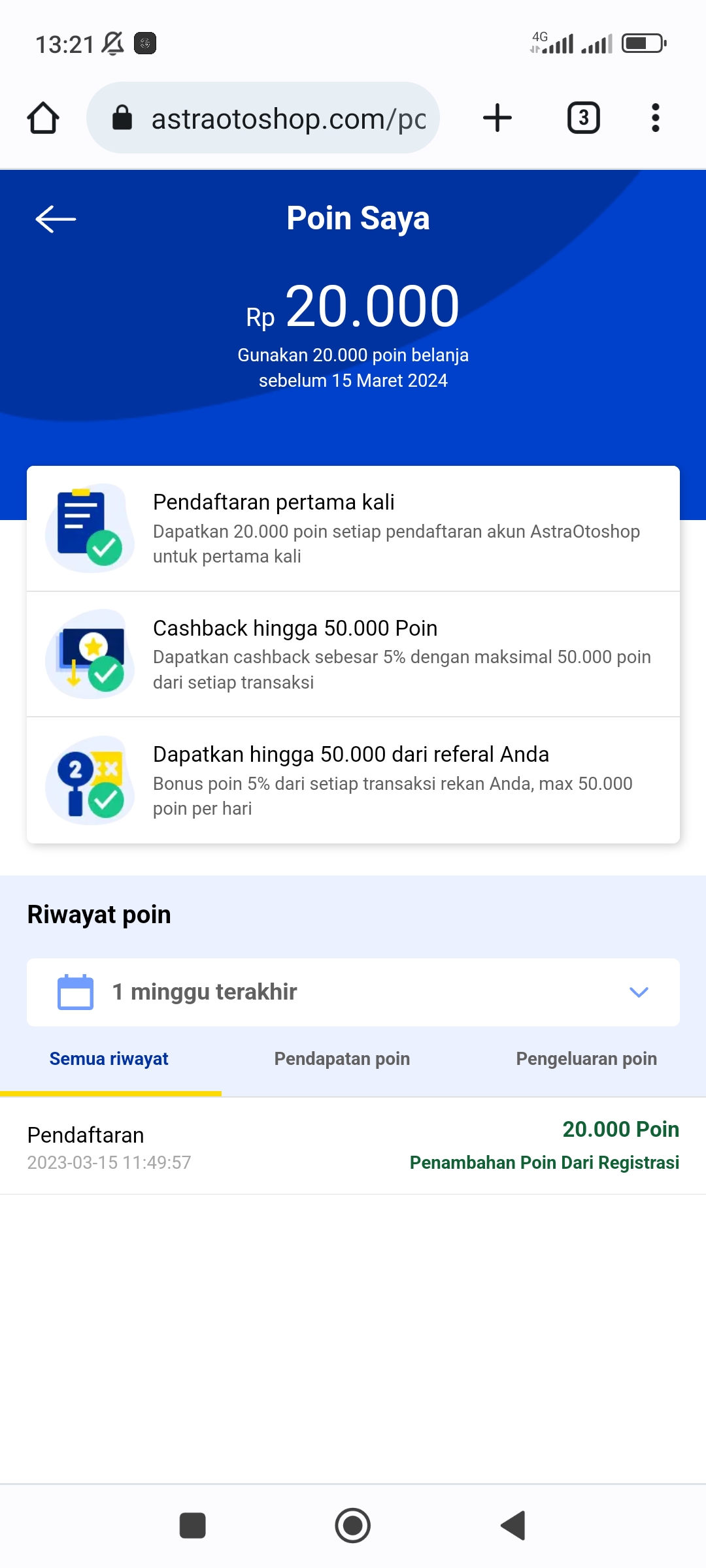
Task: Tap the system recent apps button
Action: (x=192, y=1526)
